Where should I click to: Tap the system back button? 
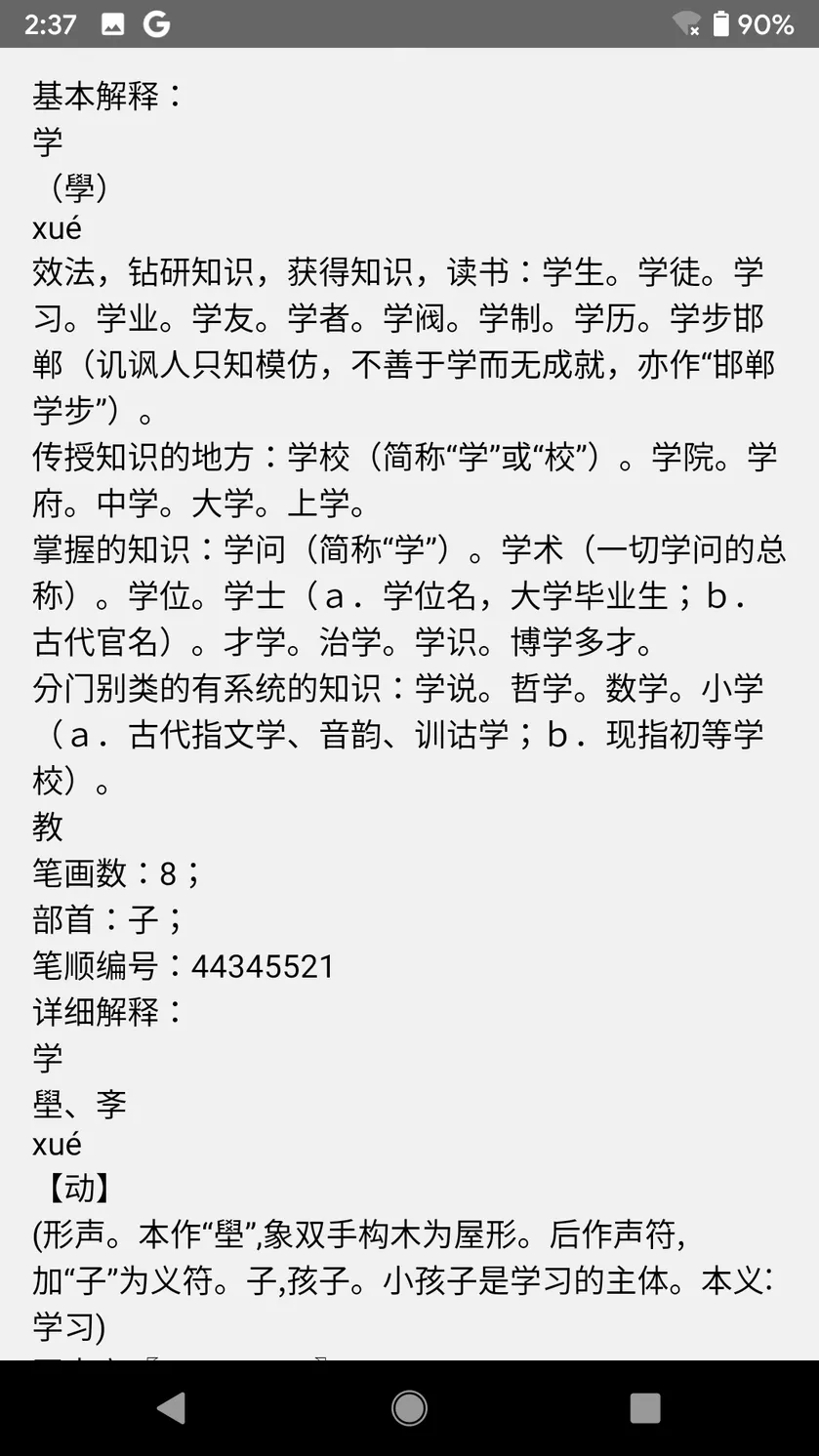[172, 1408]
